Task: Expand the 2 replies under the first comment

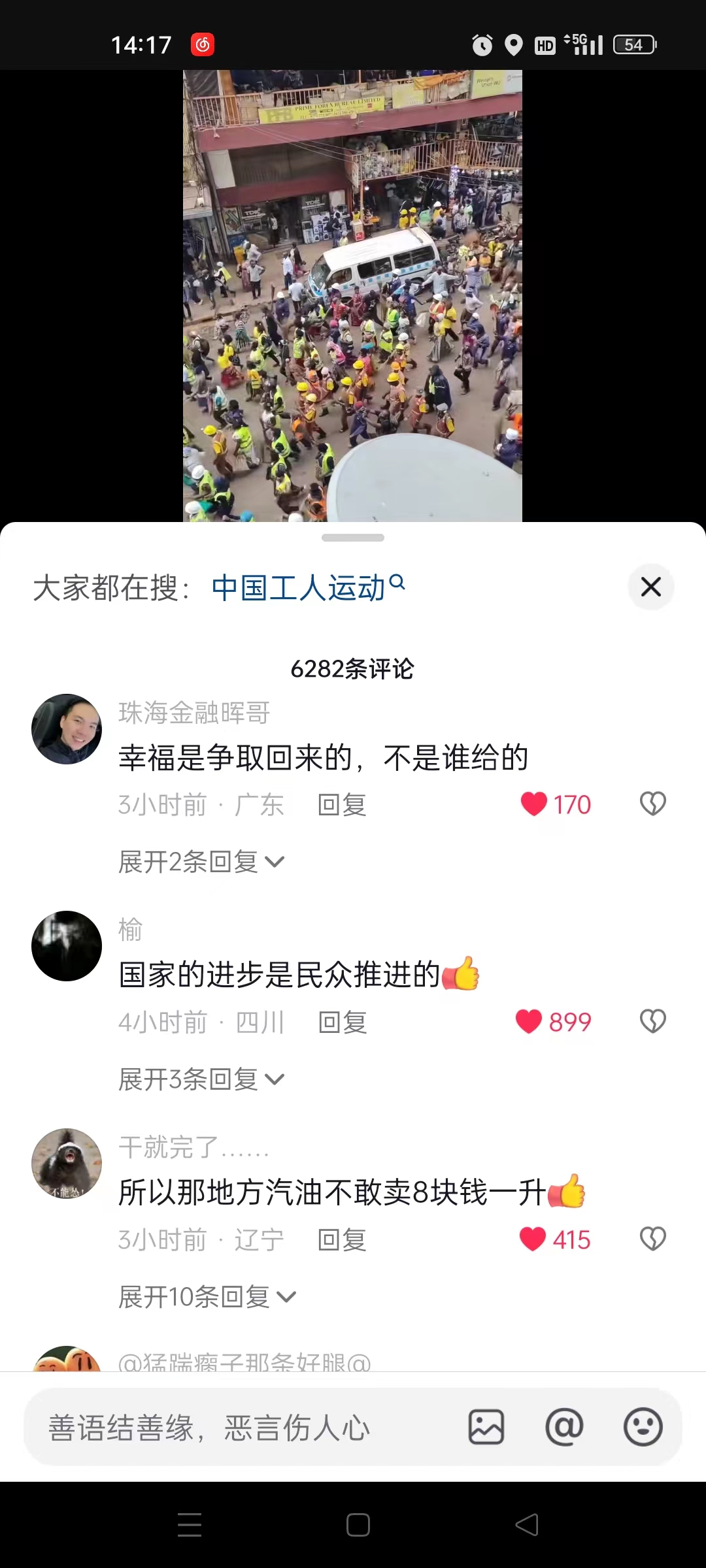Action: tap(199, 861)
